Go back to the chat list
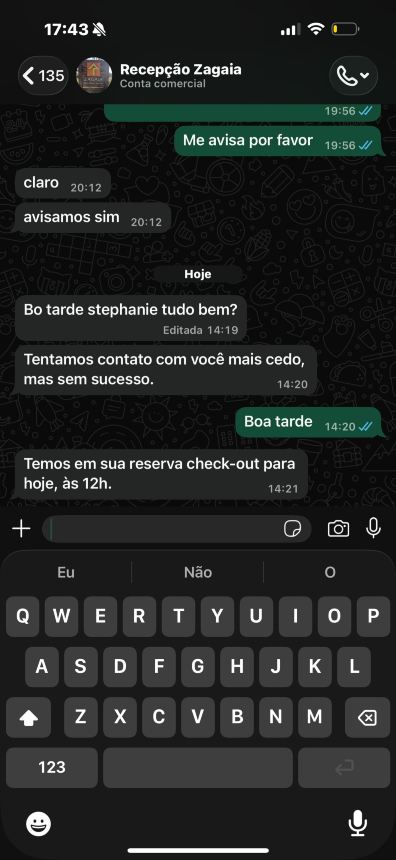This screenshot has width=396, height=860. (x=44, y=76)
